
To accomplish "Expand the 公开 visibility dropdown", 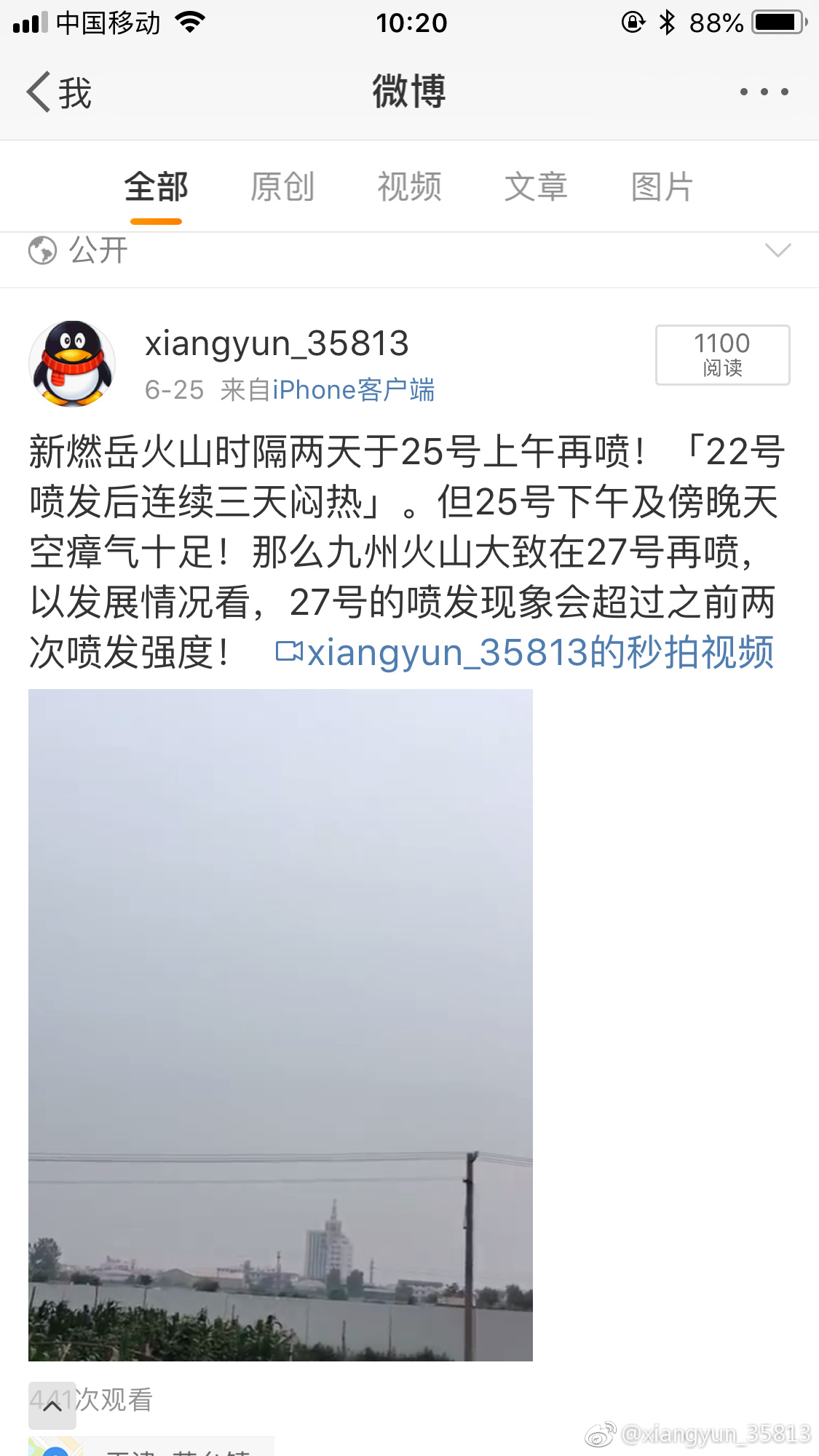I will point(778,251).
